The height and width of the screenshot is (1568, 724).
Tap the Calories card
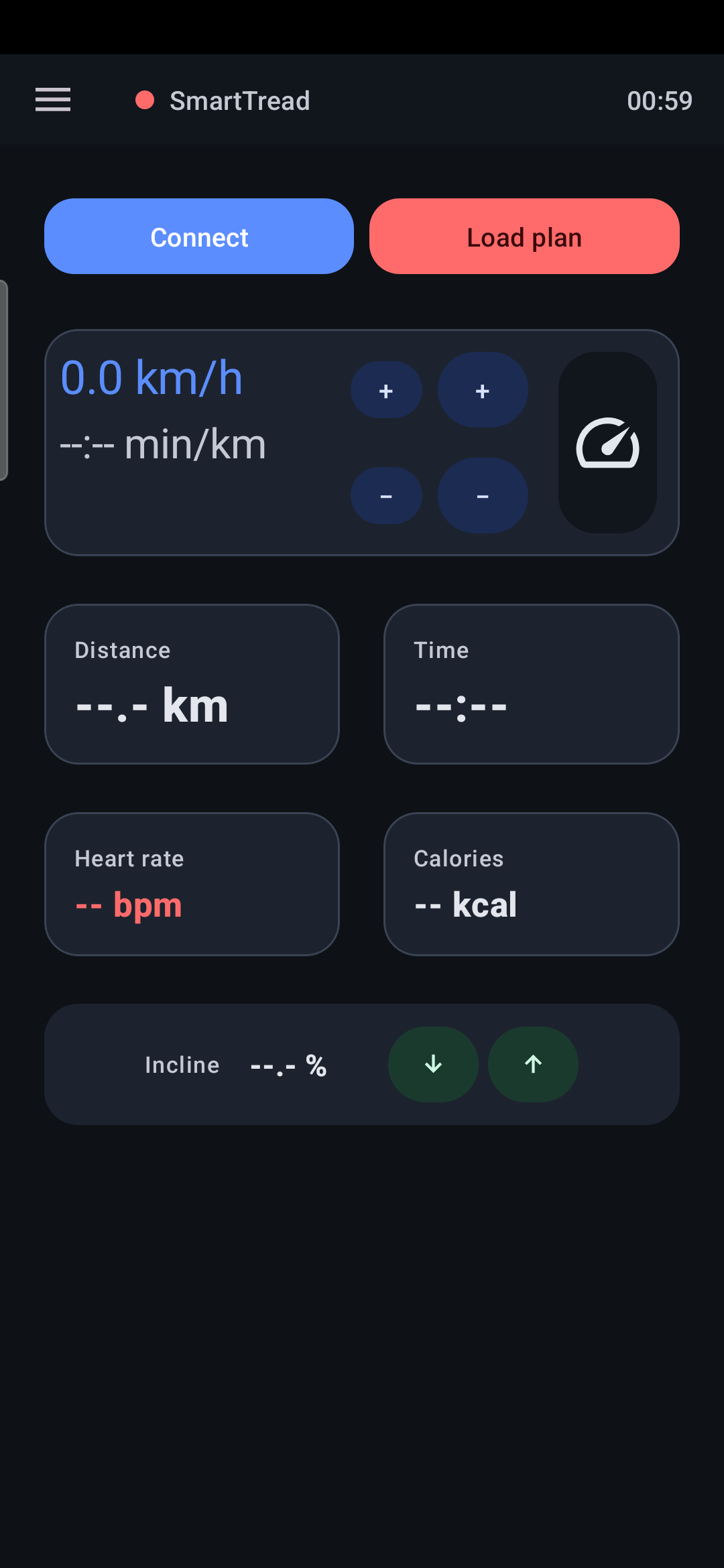531,883
